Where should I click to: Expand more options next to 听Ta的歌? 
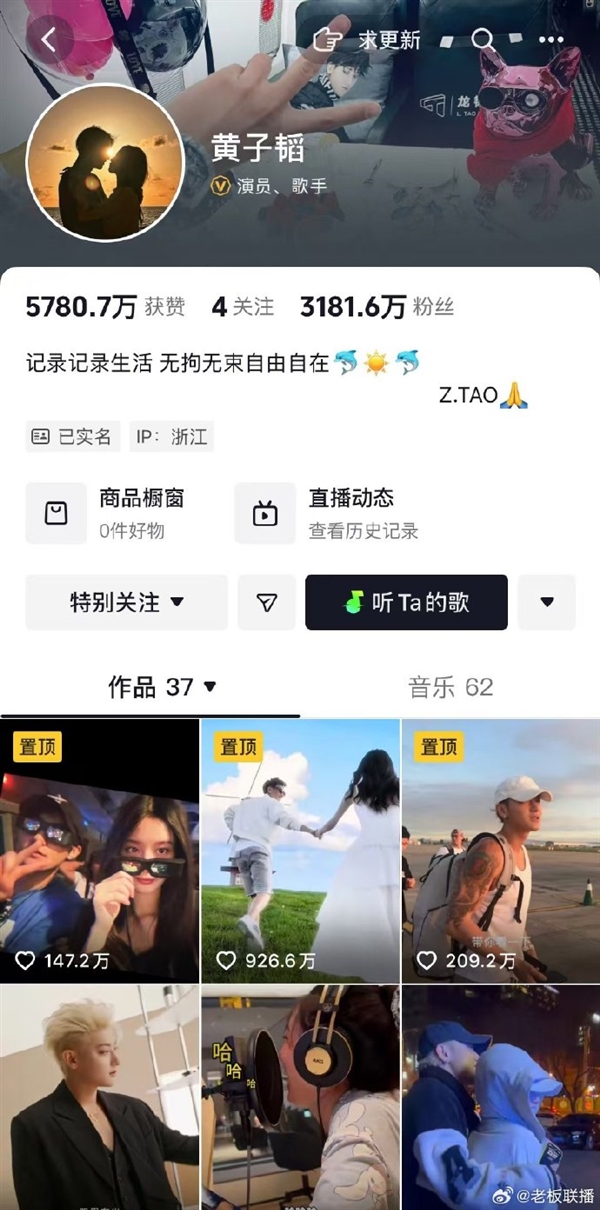tap(547, 602)
